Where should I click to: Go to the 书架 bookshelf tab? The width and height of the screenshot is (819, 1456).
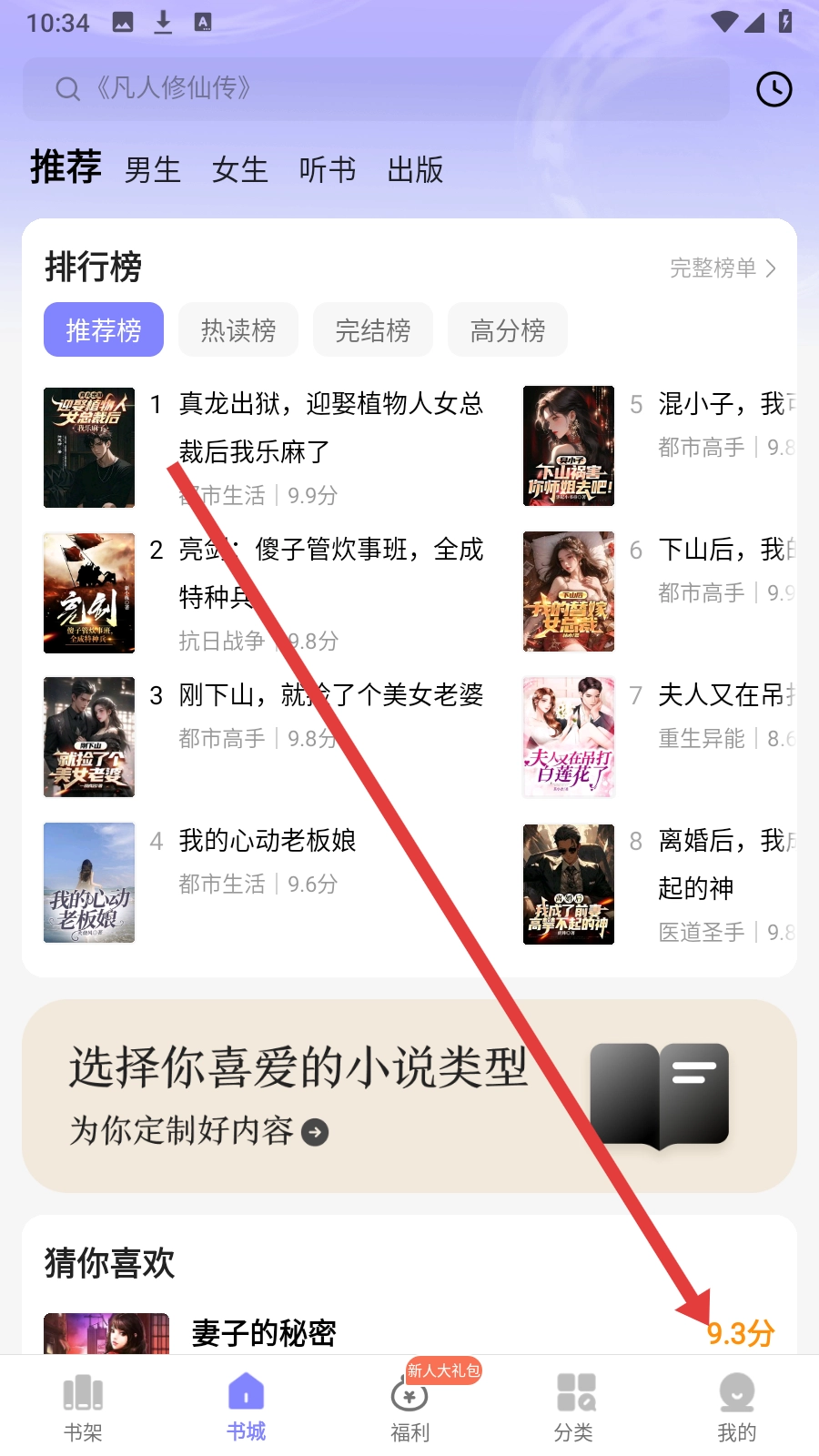tap(83, 1406)
